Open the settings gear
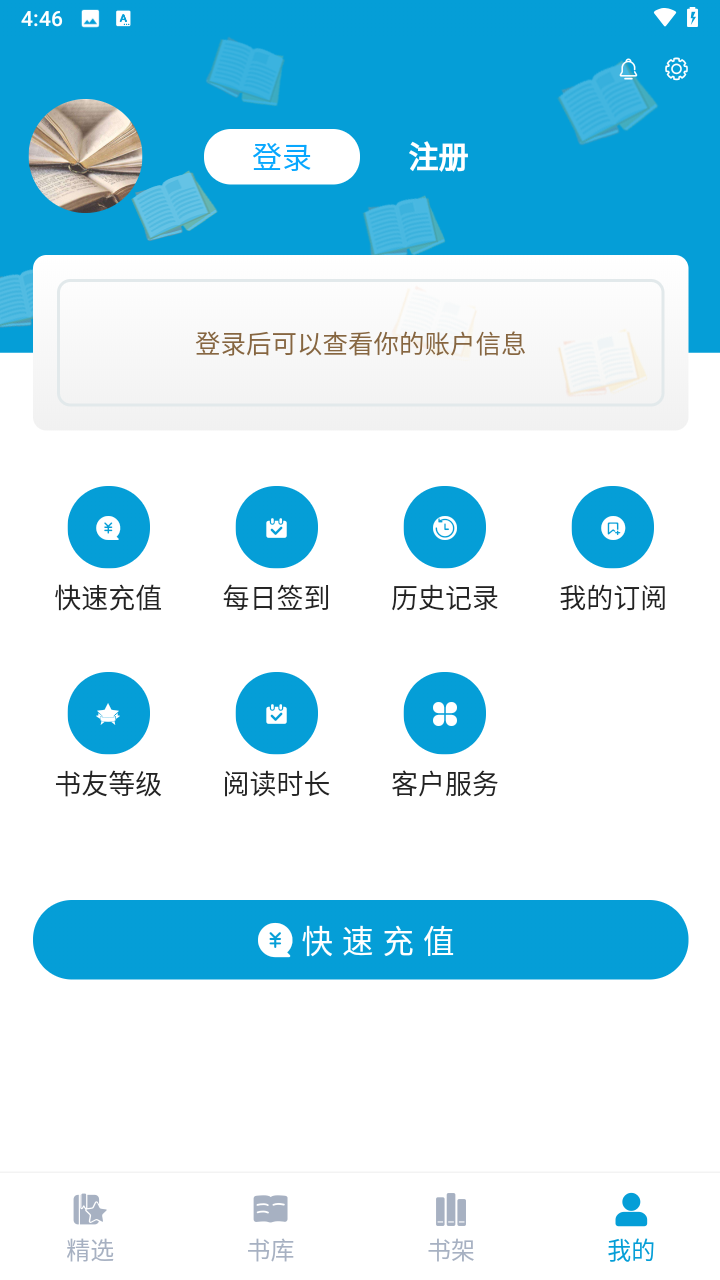Viewport: 720px width, 1280px height. pos(676,69)
